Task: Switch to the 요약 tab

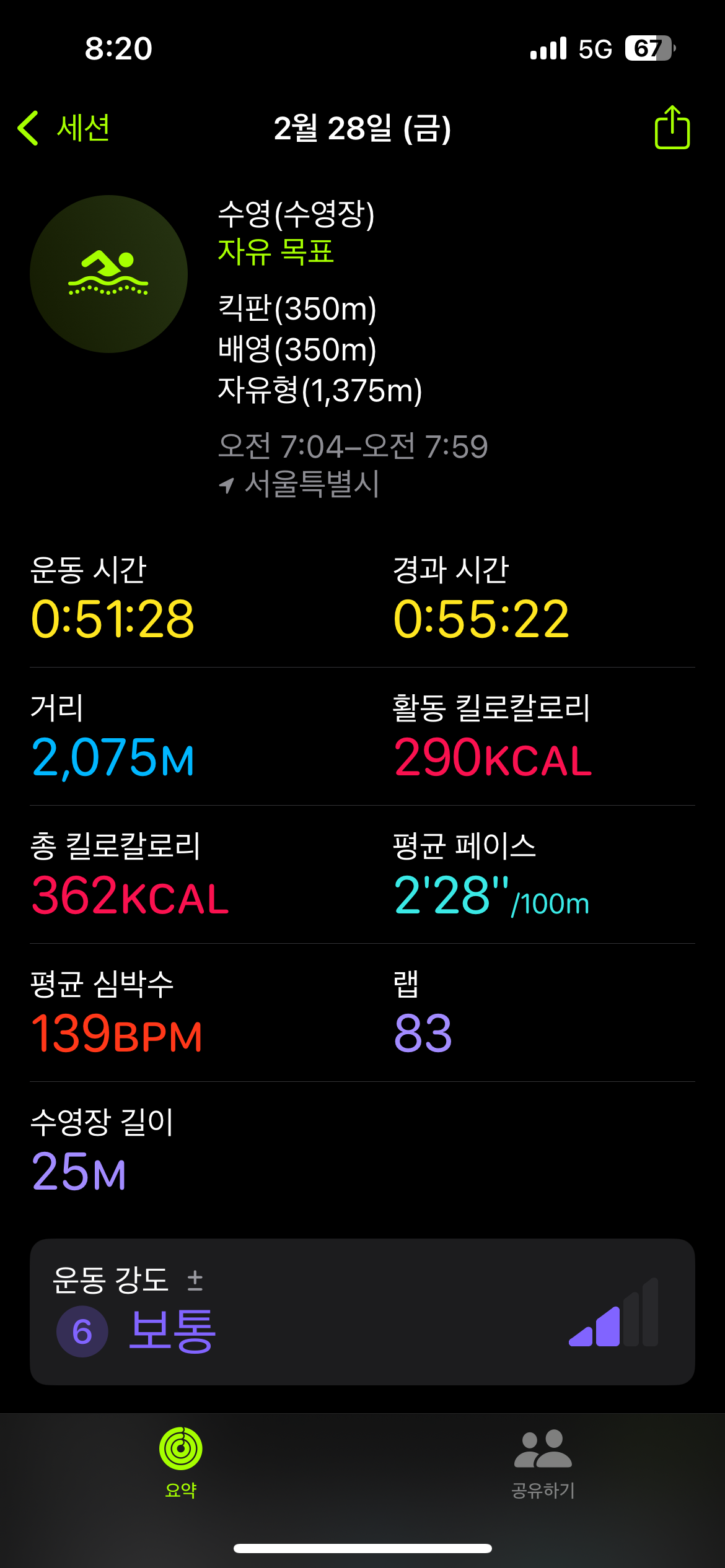Action: point(181,1462)
